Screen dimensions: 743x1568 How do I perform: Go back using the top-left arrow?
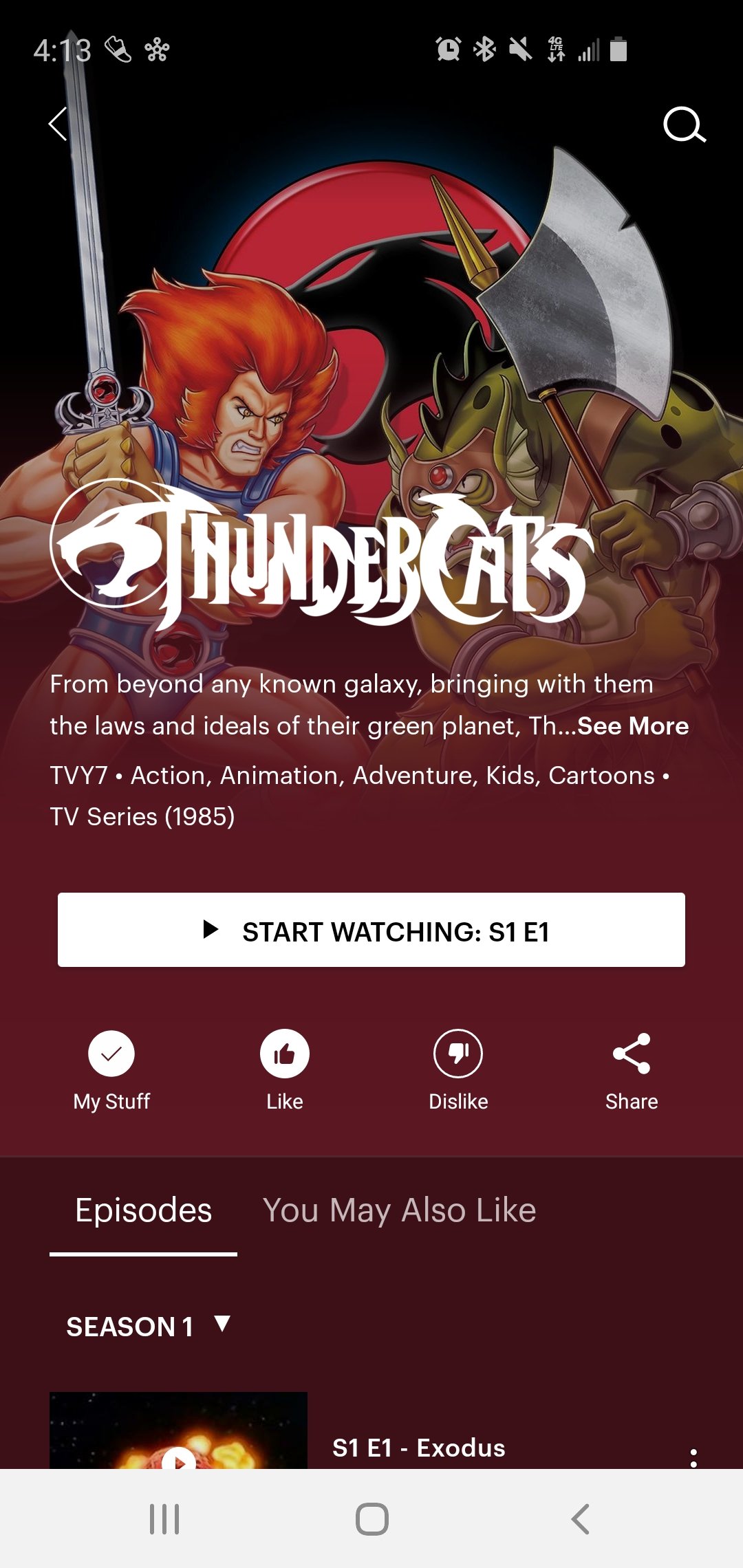(58, 124)
